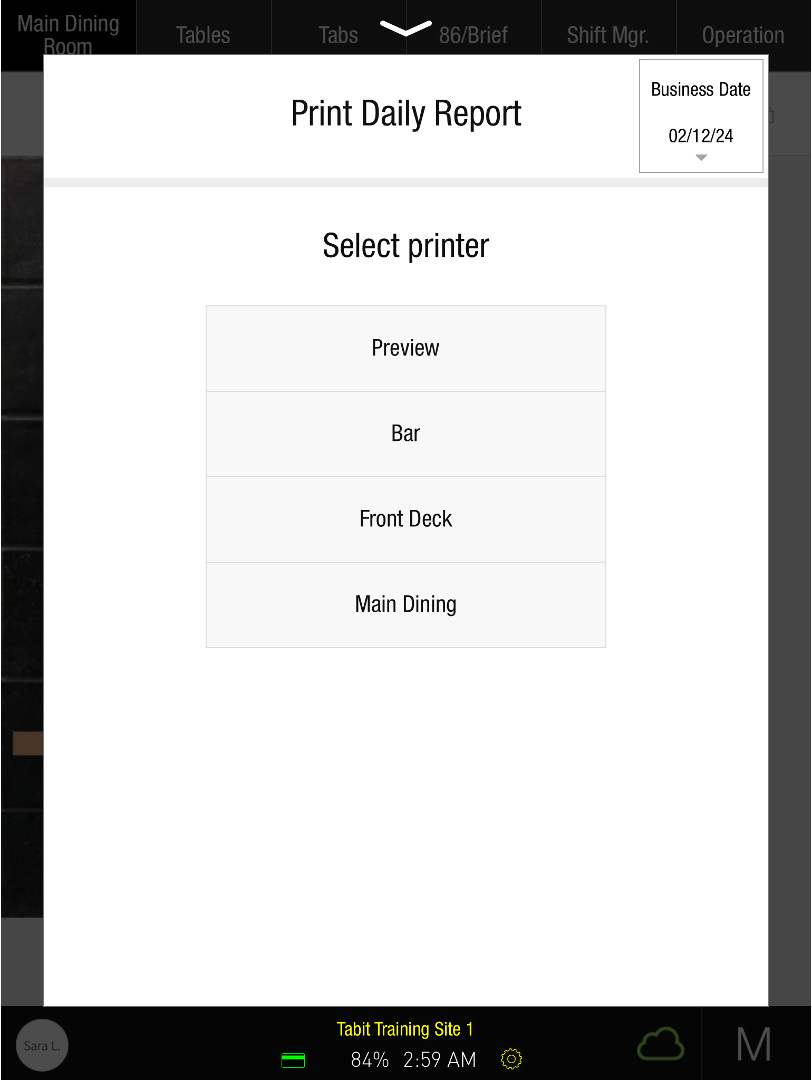The width and height of the screenshot is (812, 1080).
Task: Choose the Bar printer
Action: point(405,434)
